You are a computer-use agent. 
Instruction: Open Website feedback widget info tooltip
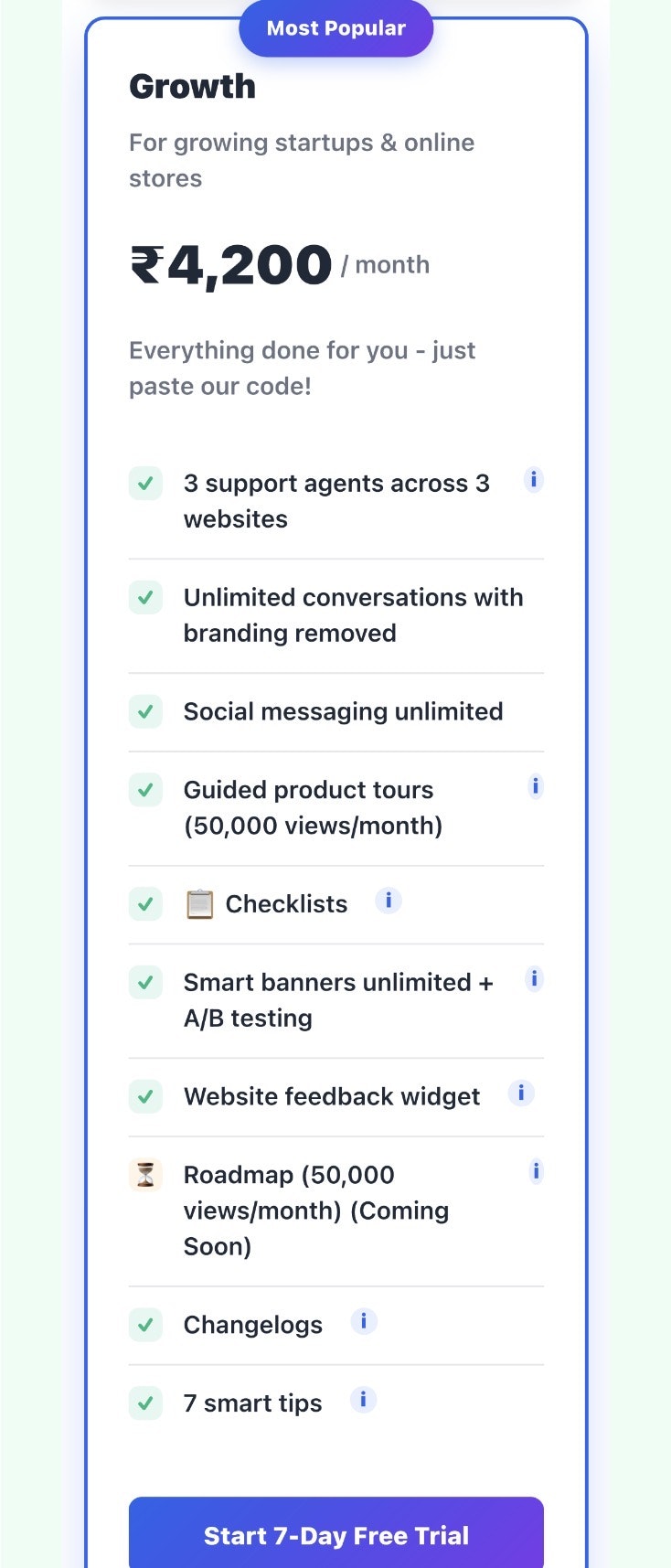[x=521, y=1093]
